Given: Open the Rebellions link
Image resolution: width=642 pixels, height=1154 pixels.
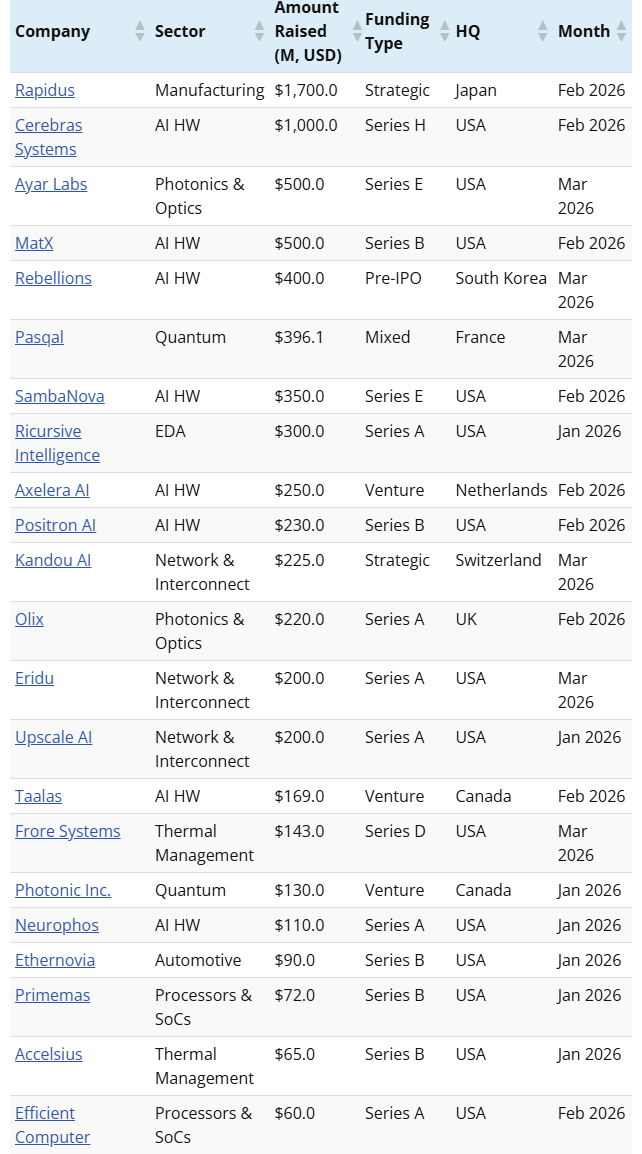Looking at the screenshot, I should 53,278.
